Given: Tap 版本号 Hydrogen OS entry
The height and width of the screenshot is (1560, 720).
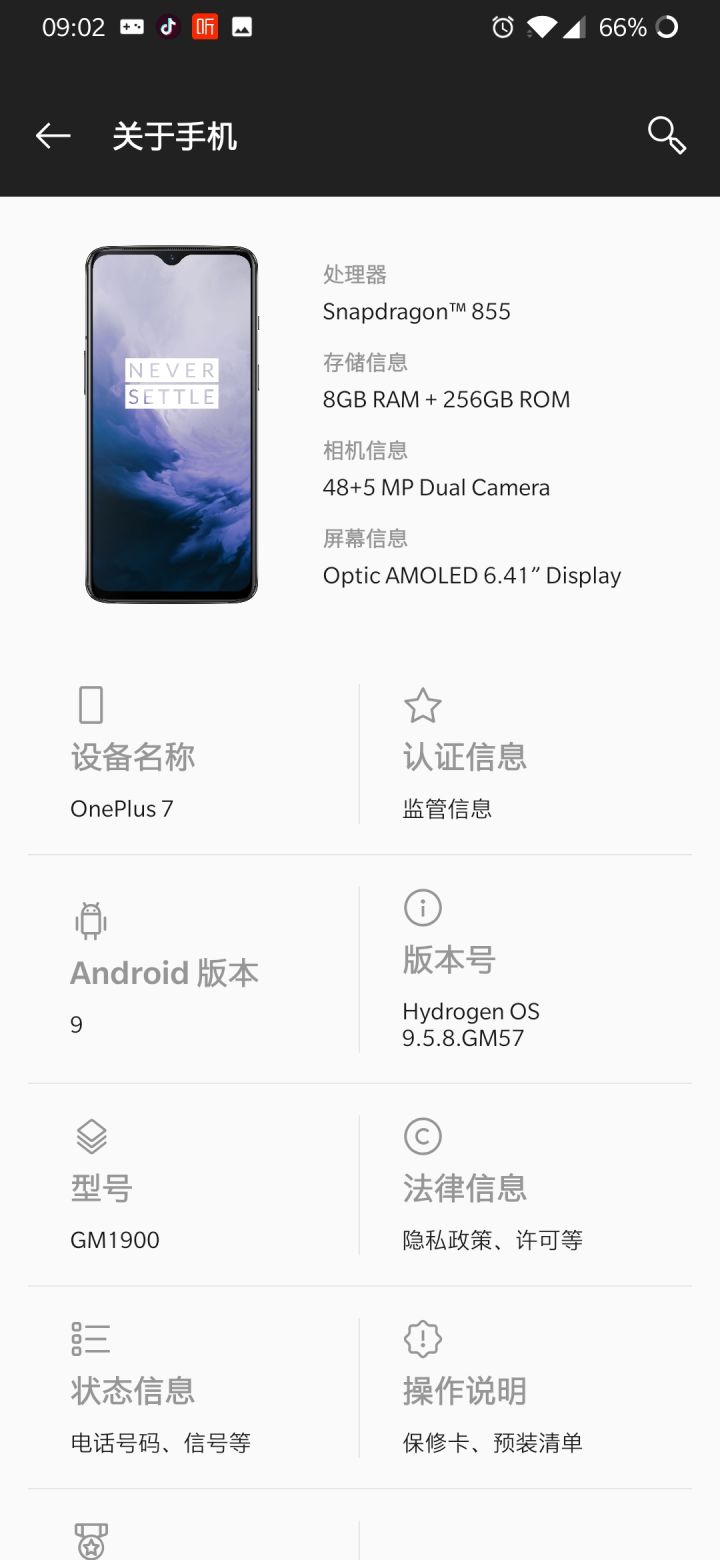Looking at the screenshot, I should 526,971.
